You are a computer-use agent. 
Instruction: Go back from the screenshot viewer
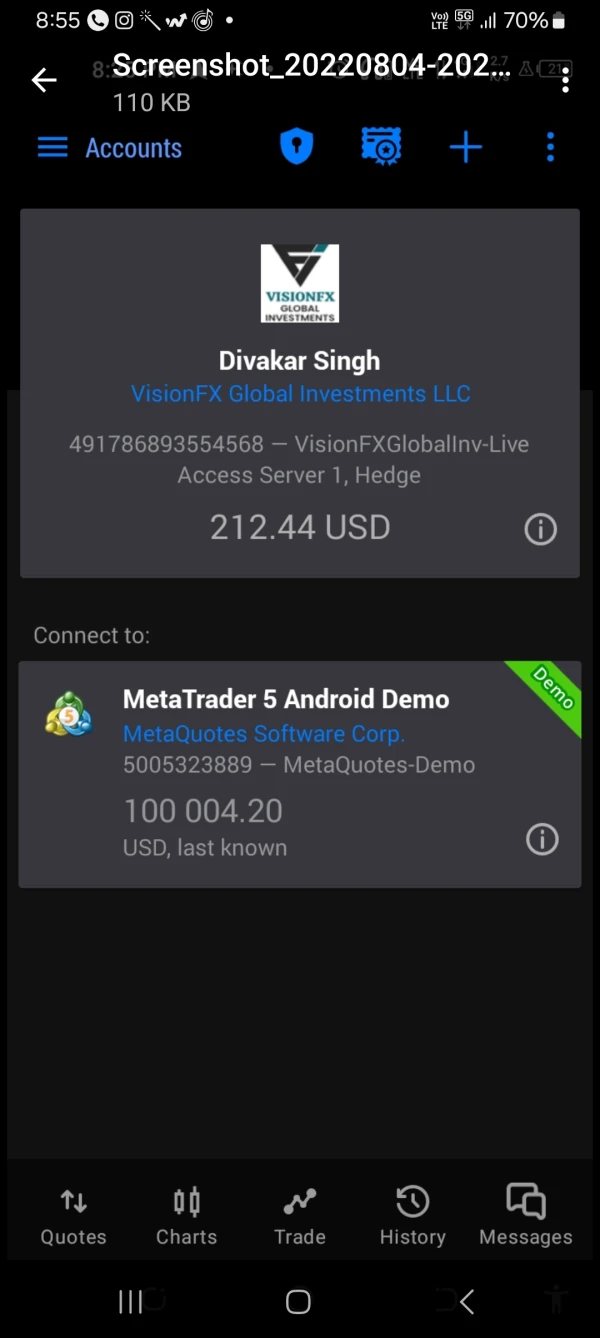(x=44, y=81)
